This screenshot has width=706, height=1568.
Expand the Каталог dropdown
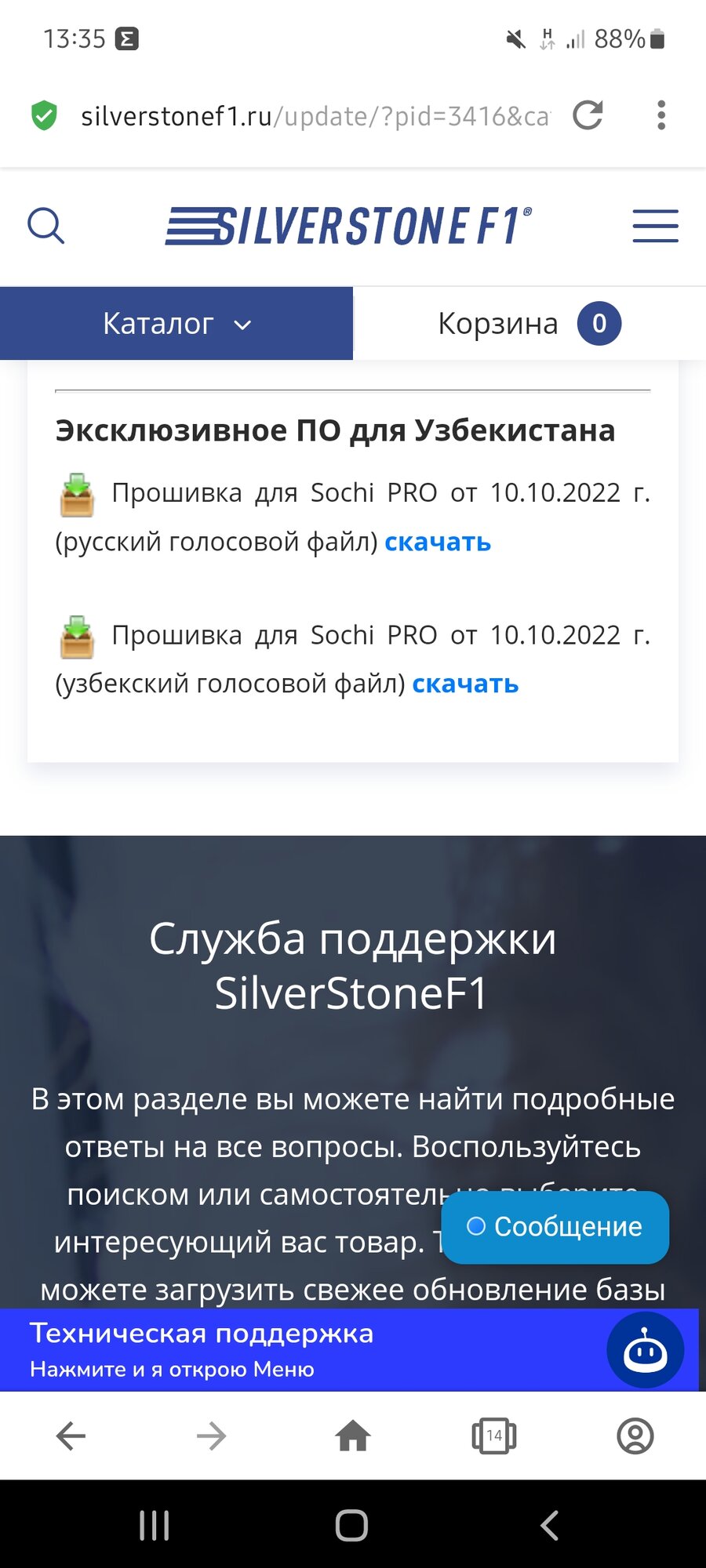click(x=176, y=324)
